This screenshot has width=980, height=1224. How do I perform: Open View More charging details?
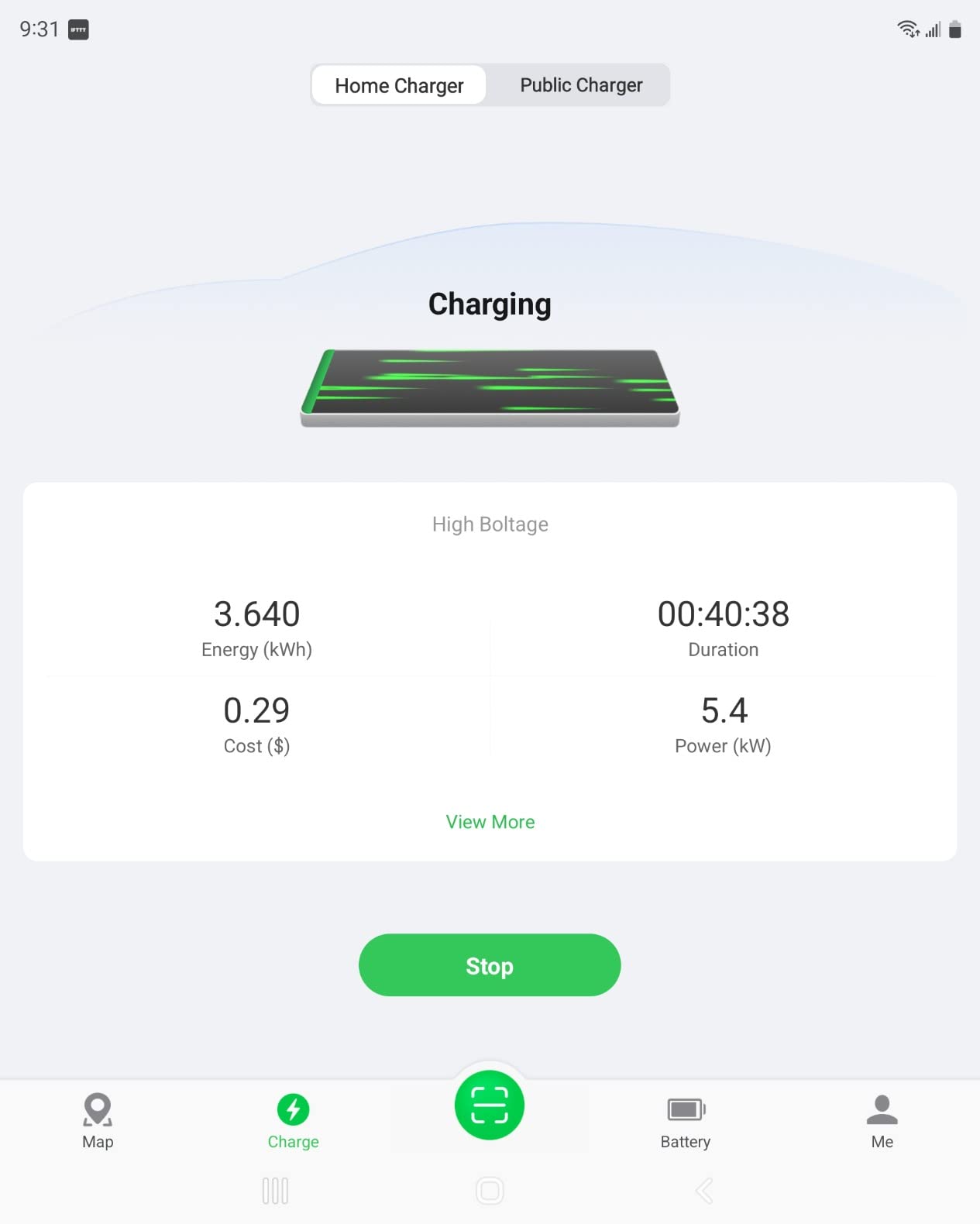click(490, 821)
